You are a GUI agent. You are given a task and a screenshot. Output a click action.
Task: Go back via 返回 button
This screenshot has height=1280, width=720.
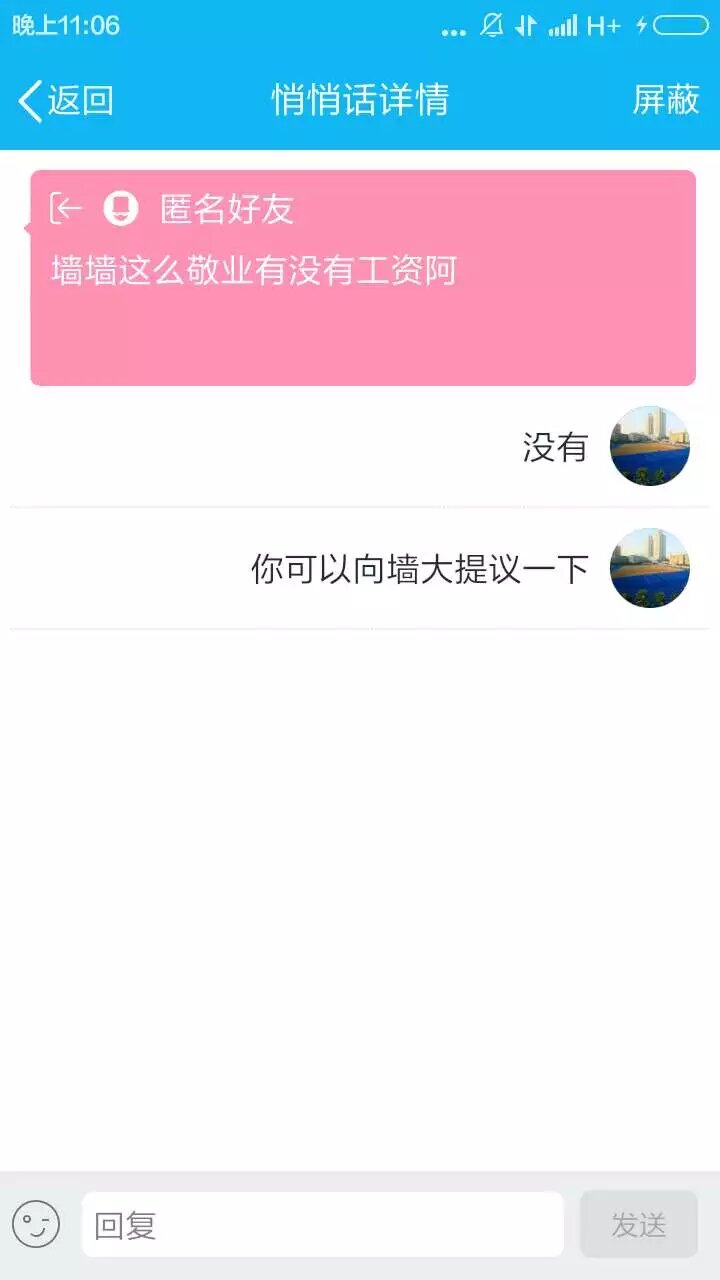click(66, 101)
